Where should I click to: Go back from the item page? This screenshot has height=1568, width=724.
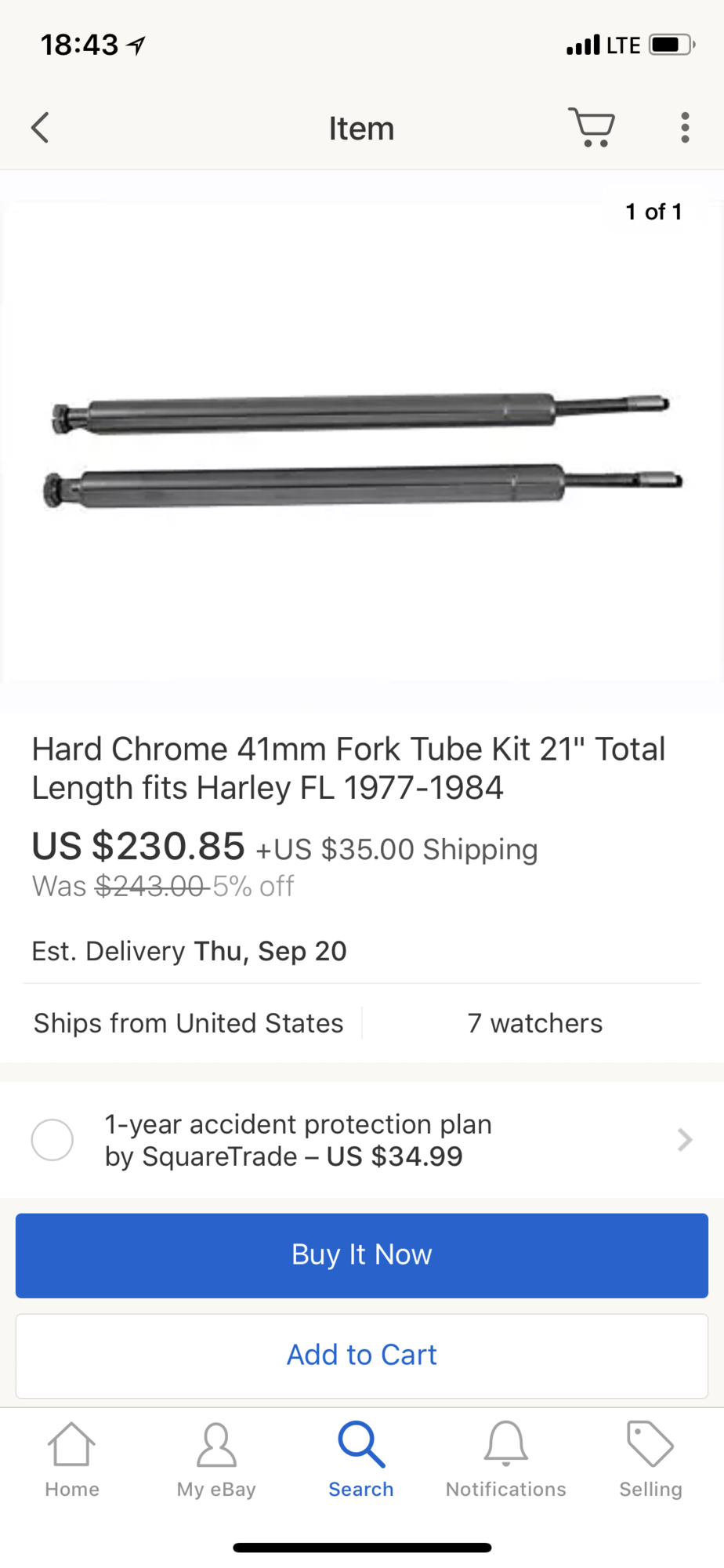click(x=41, y=128)
